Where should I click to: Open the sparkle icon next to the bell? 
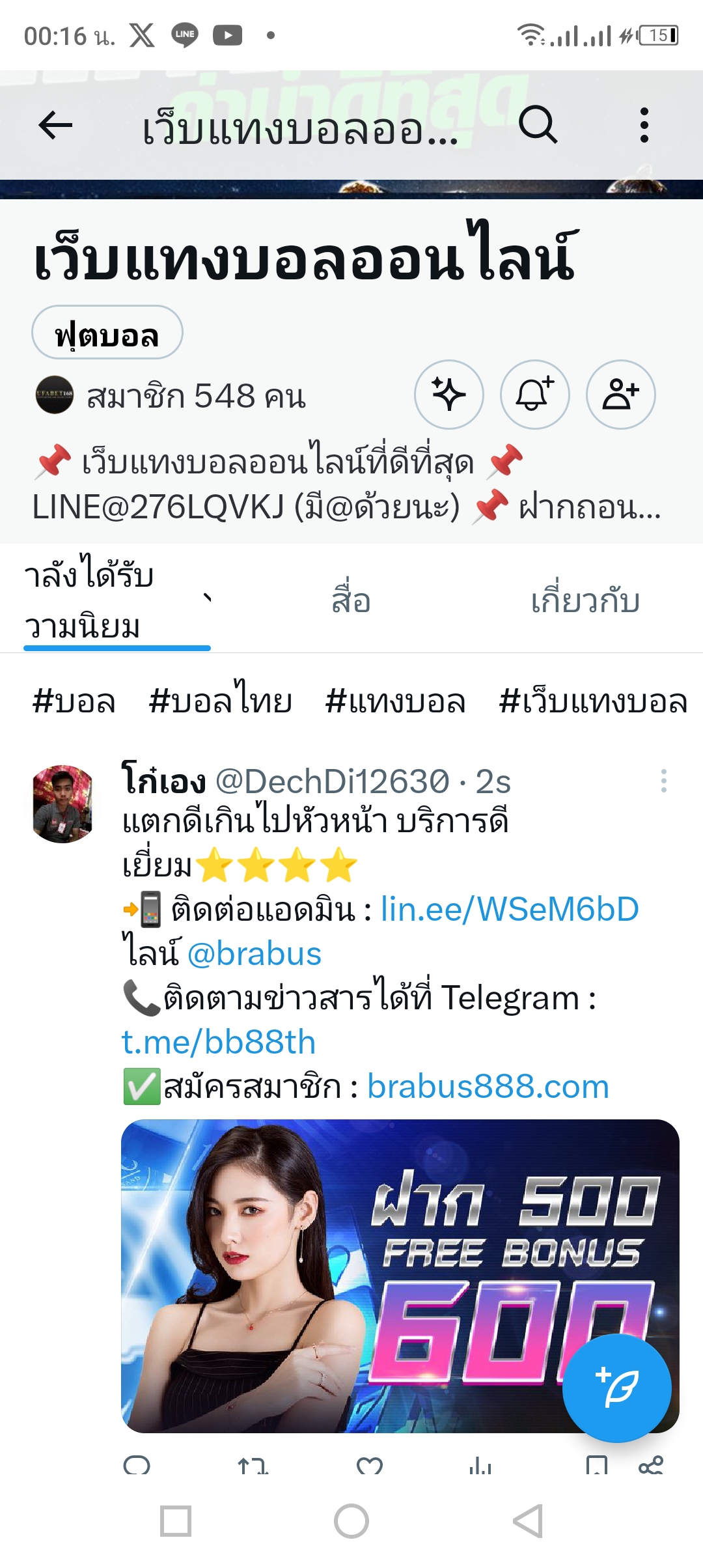[449, 395]
